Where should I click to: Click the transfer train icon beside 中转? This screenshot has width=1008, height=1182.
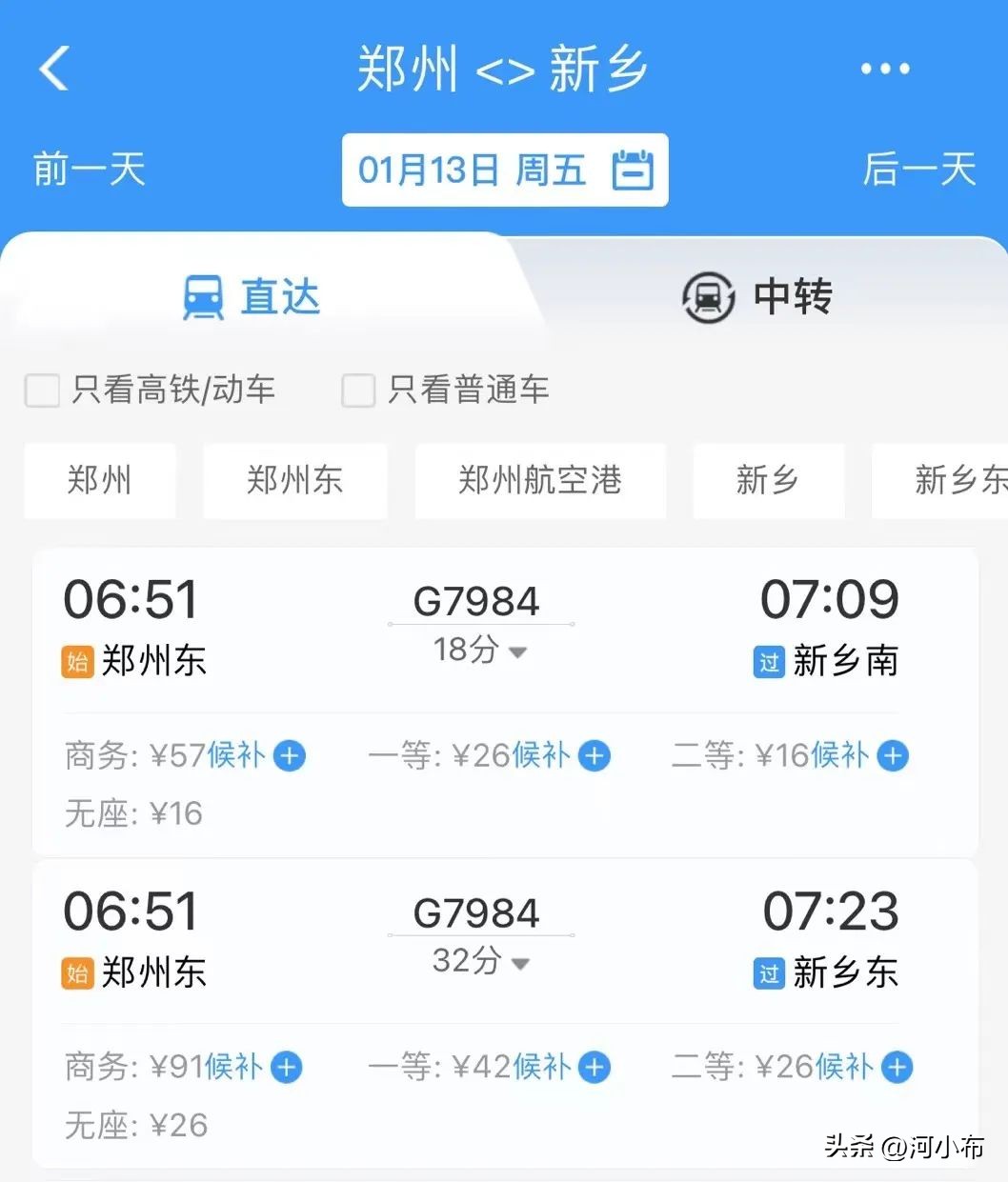[707, 297]
